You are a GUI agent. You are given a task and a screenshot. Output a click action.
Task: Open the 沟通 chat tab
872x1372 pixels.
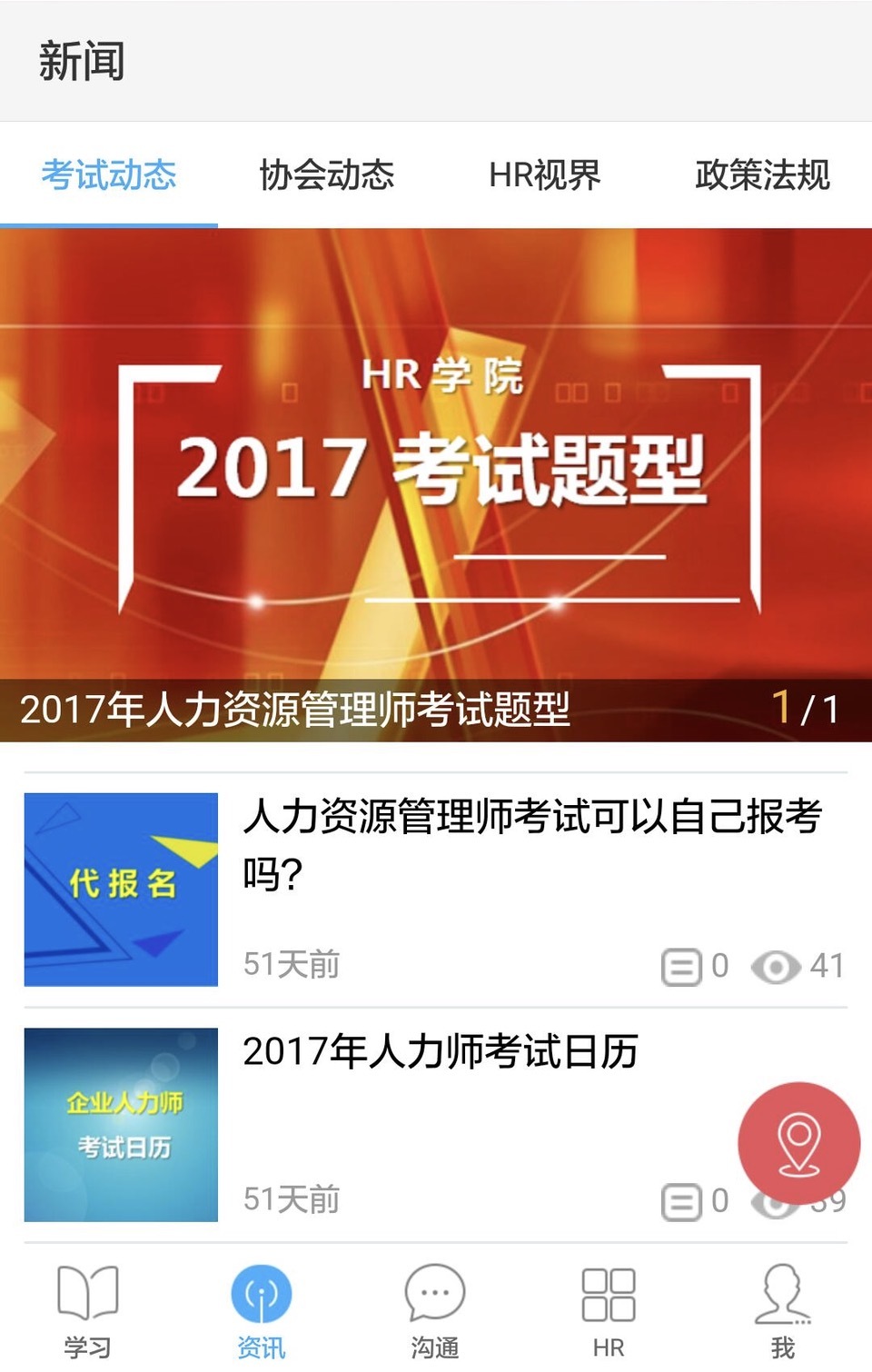[435, 1310]
